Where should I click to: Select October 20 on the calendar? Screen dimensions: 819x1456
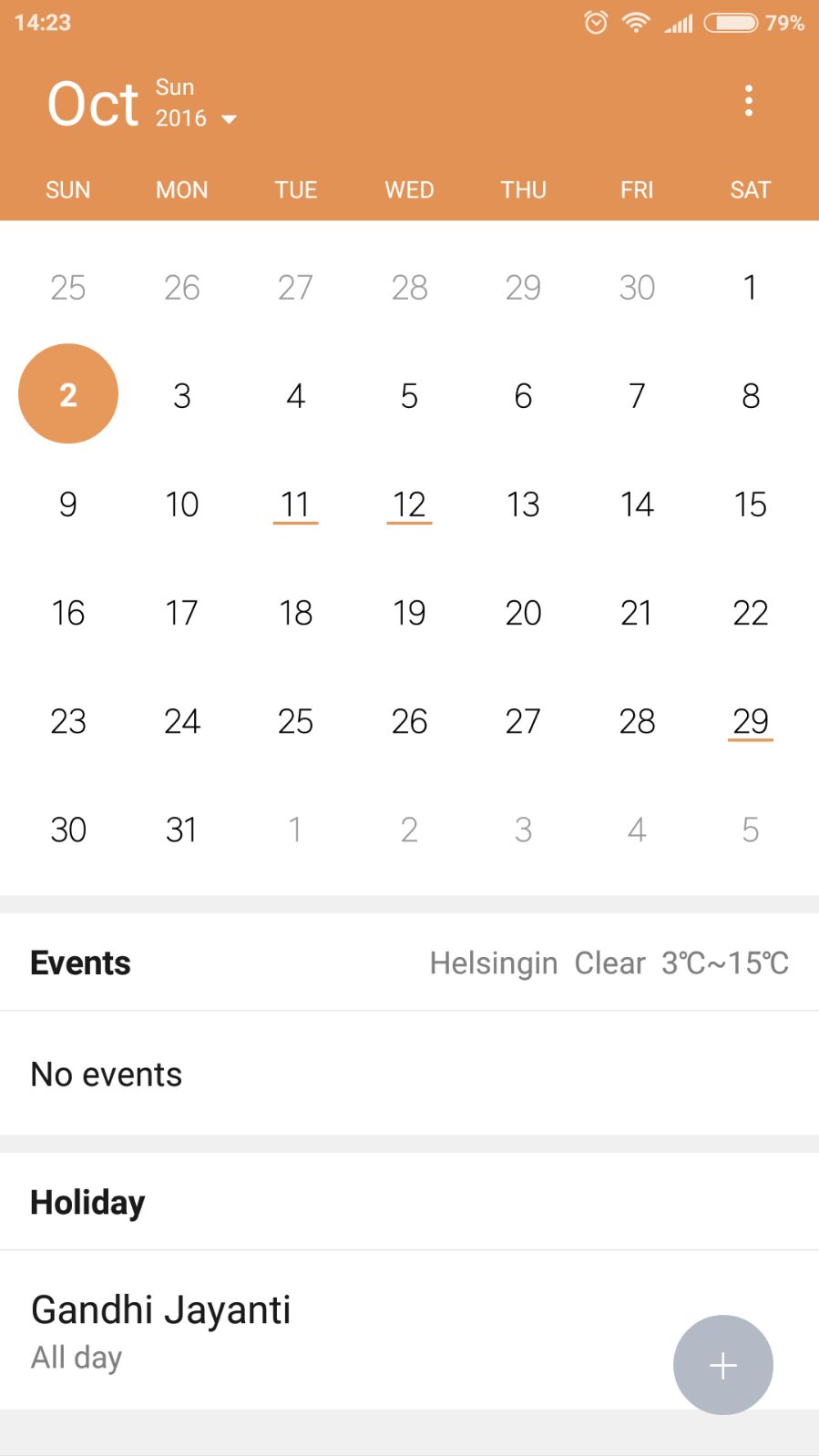tap(523, 613)
